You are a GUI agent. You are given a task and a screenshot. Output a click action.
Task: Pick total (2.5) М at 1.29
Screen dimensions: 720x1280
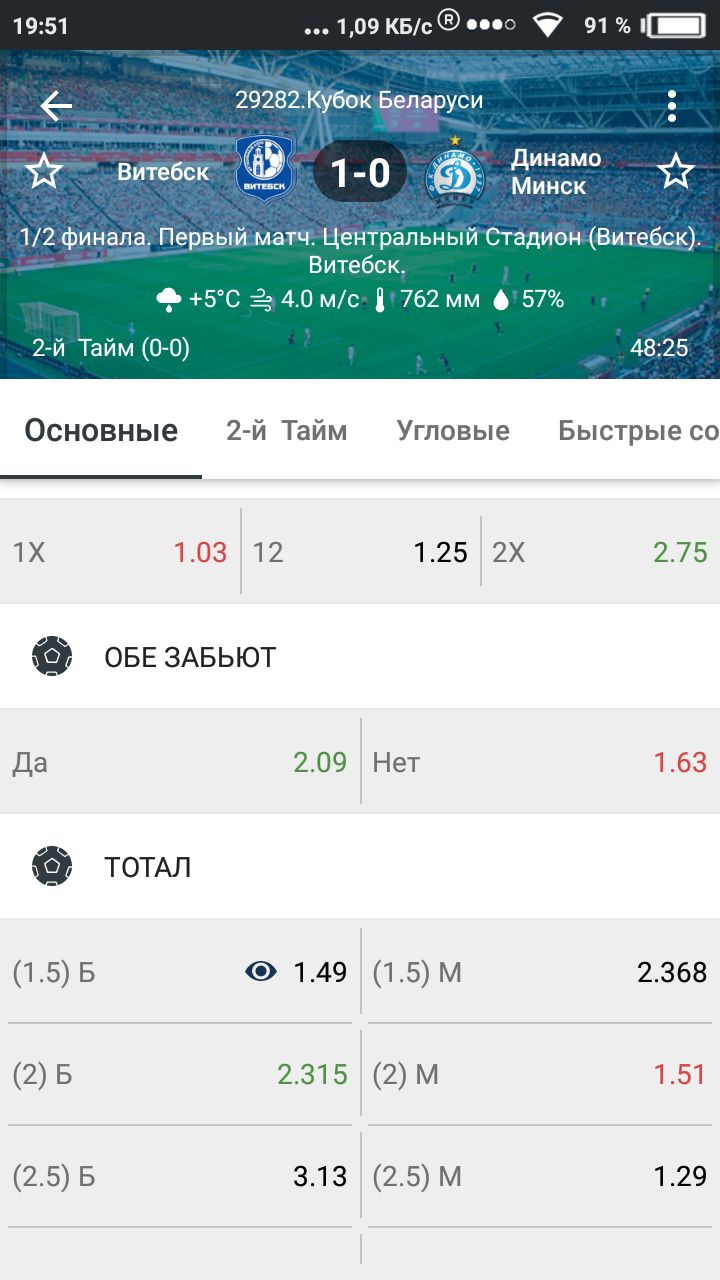point(541,1177)
